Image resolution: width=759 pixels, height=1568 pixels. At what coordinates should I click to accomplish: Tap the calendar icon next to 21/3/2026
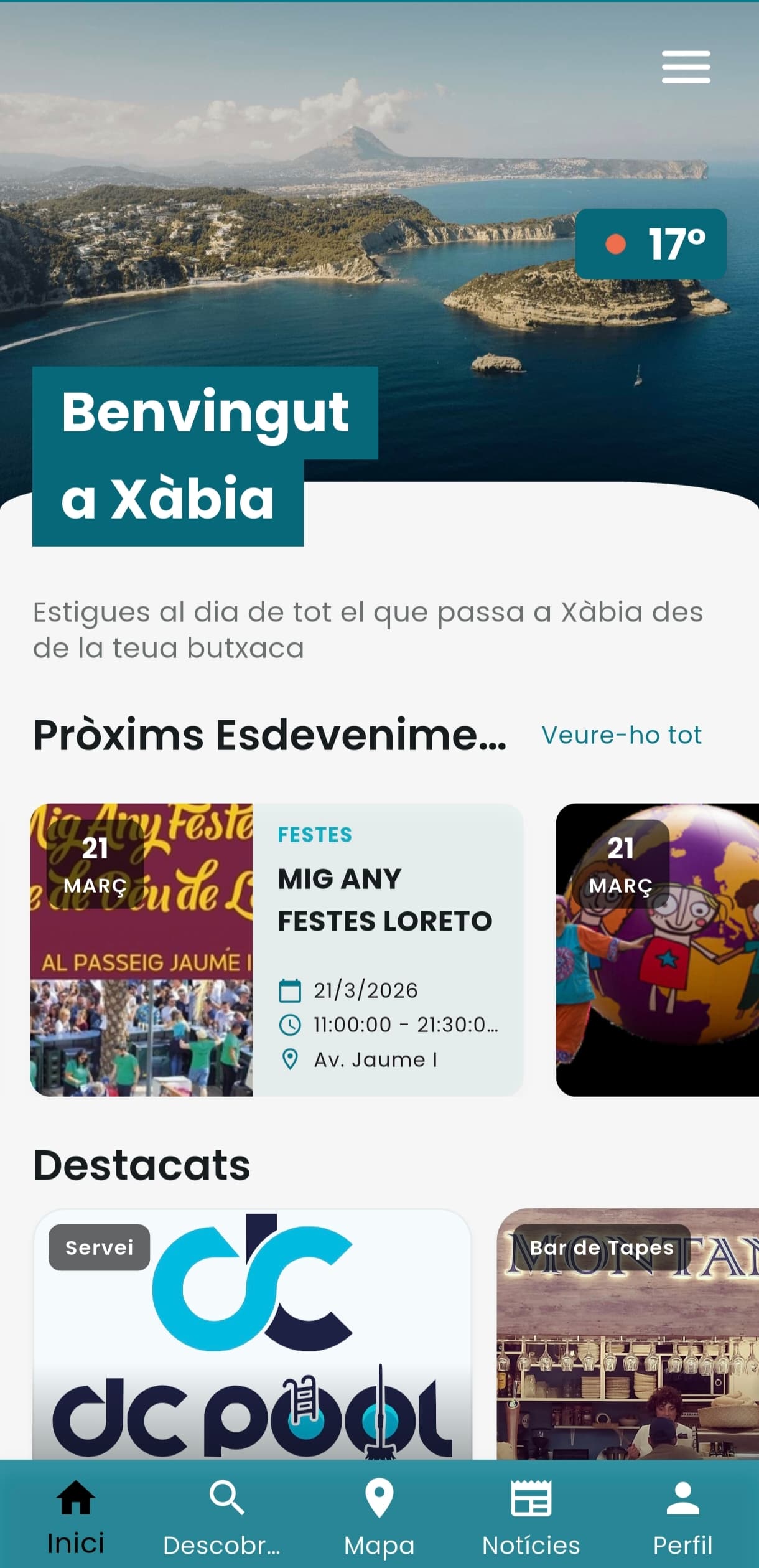(x=290, y=989)
